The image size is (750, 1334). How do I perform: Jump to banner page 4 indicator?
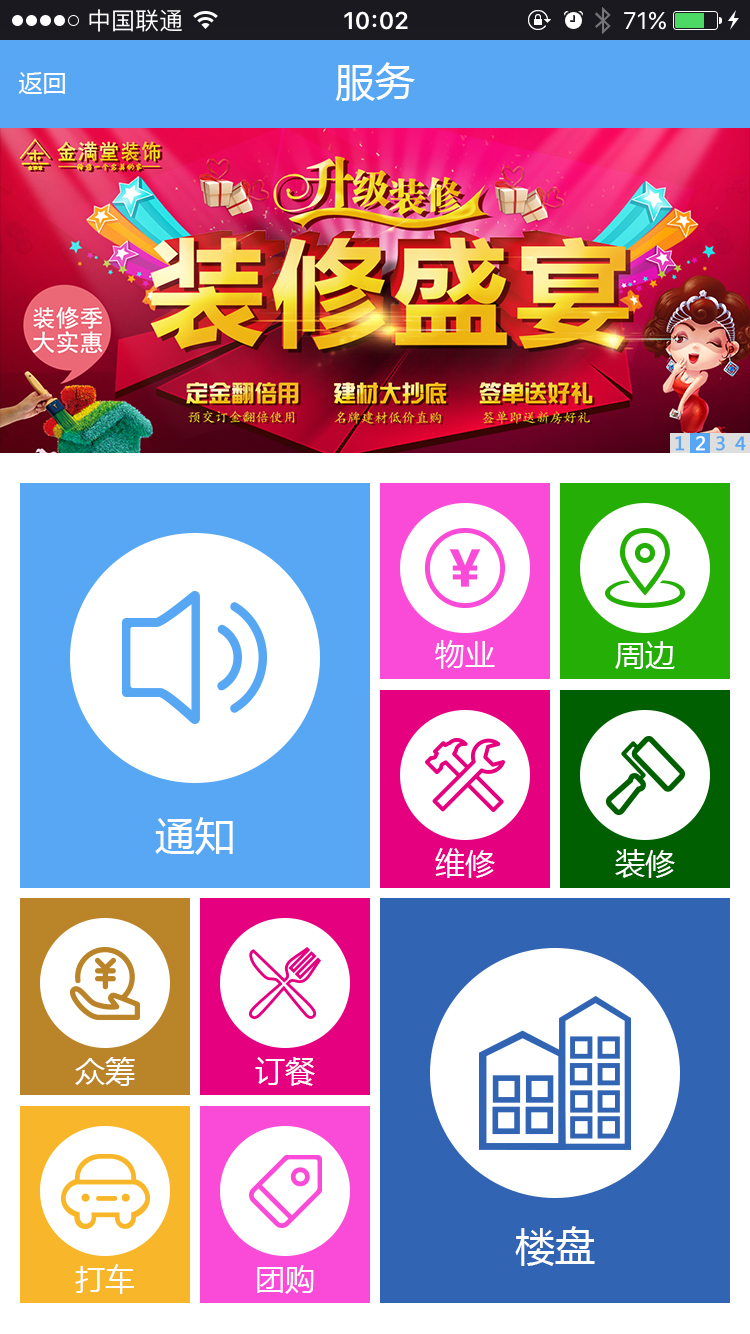[740, 443]
